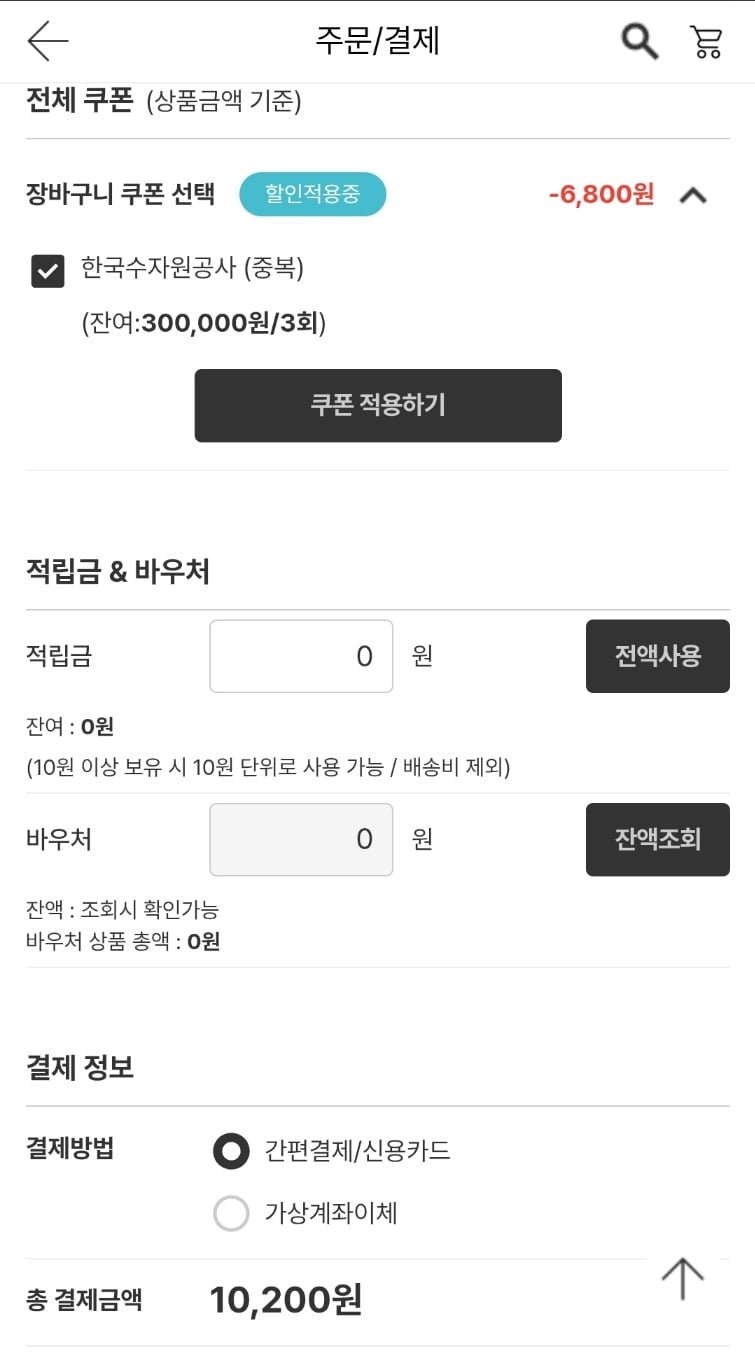Click 전액사용 to use all points
The image size is (755, 1352).
coord(657,656)
